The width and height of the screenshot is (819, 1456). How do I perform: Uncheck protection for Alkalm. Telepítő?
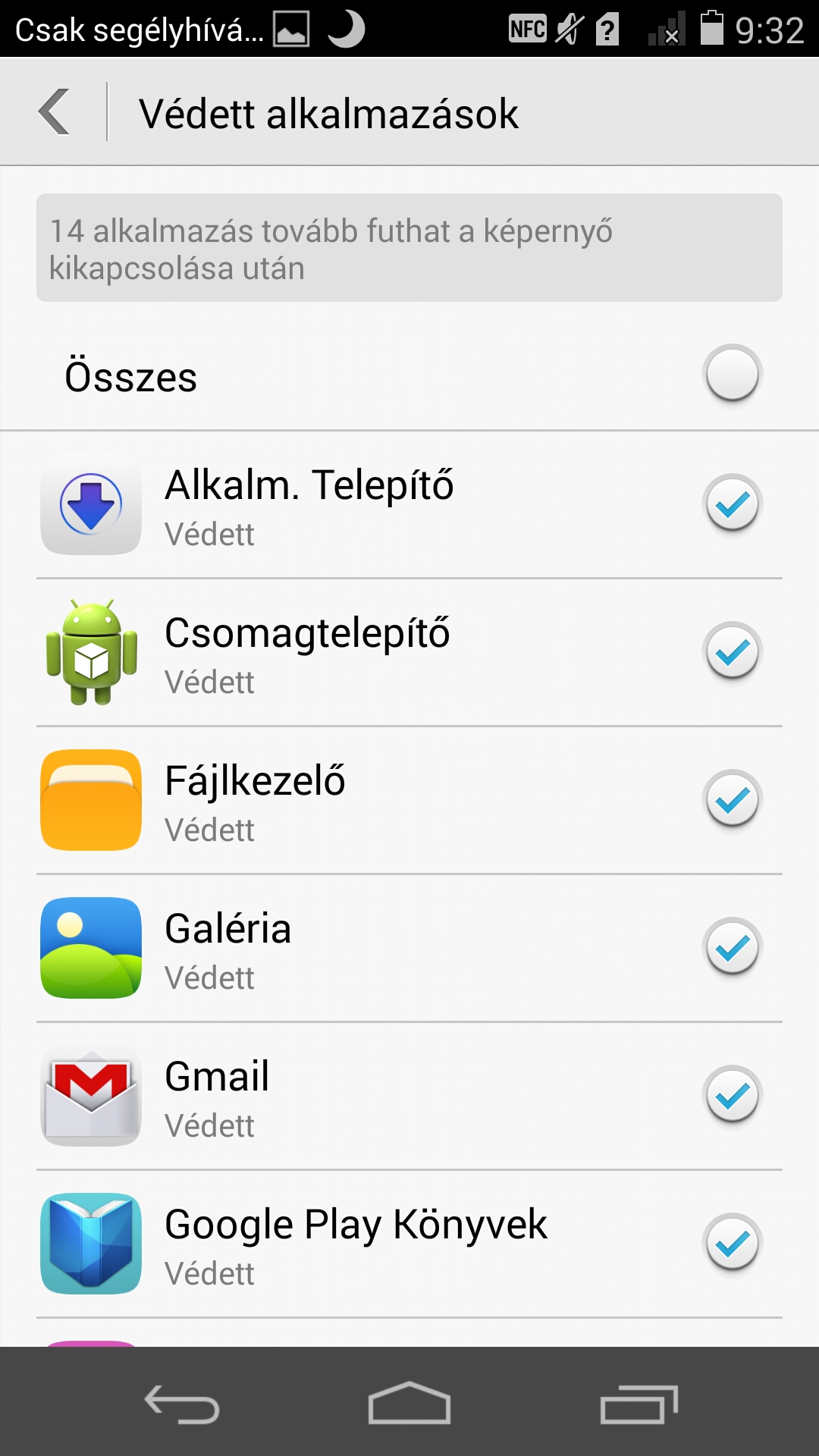732,504
